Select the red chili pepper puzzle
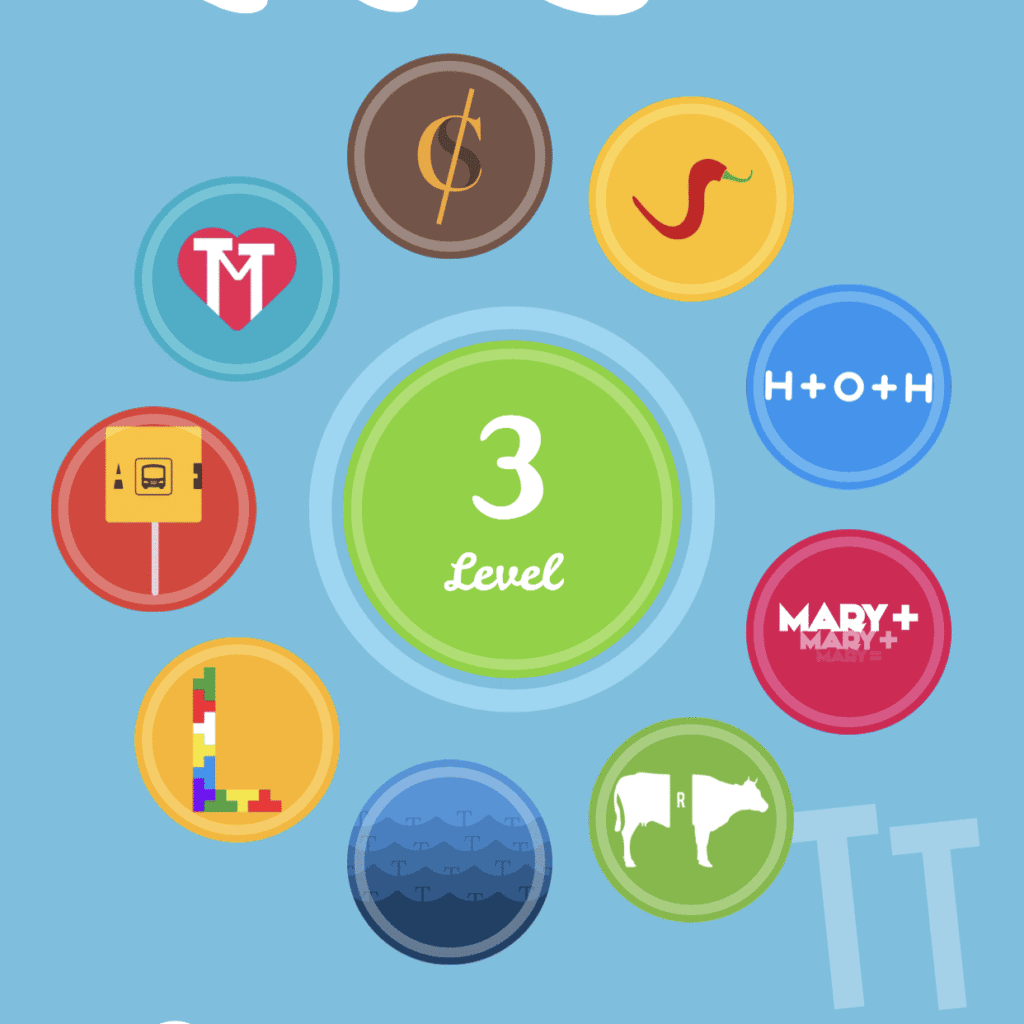Screen dimensions: 1024x1024 click(x=691, y=199)
